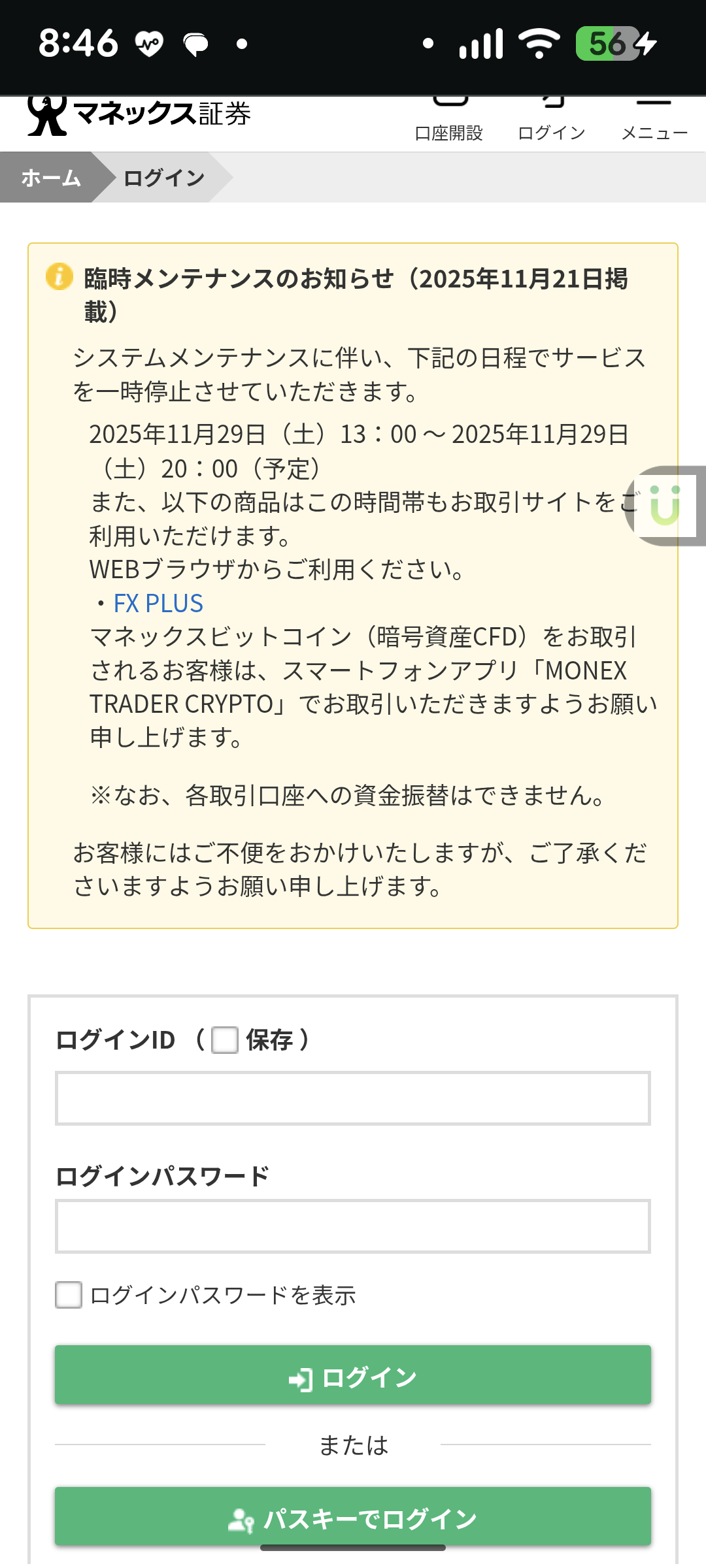Check the 保存 login ID checkbox
Screen dimensions: 706x1568
tap(225, 1040)
